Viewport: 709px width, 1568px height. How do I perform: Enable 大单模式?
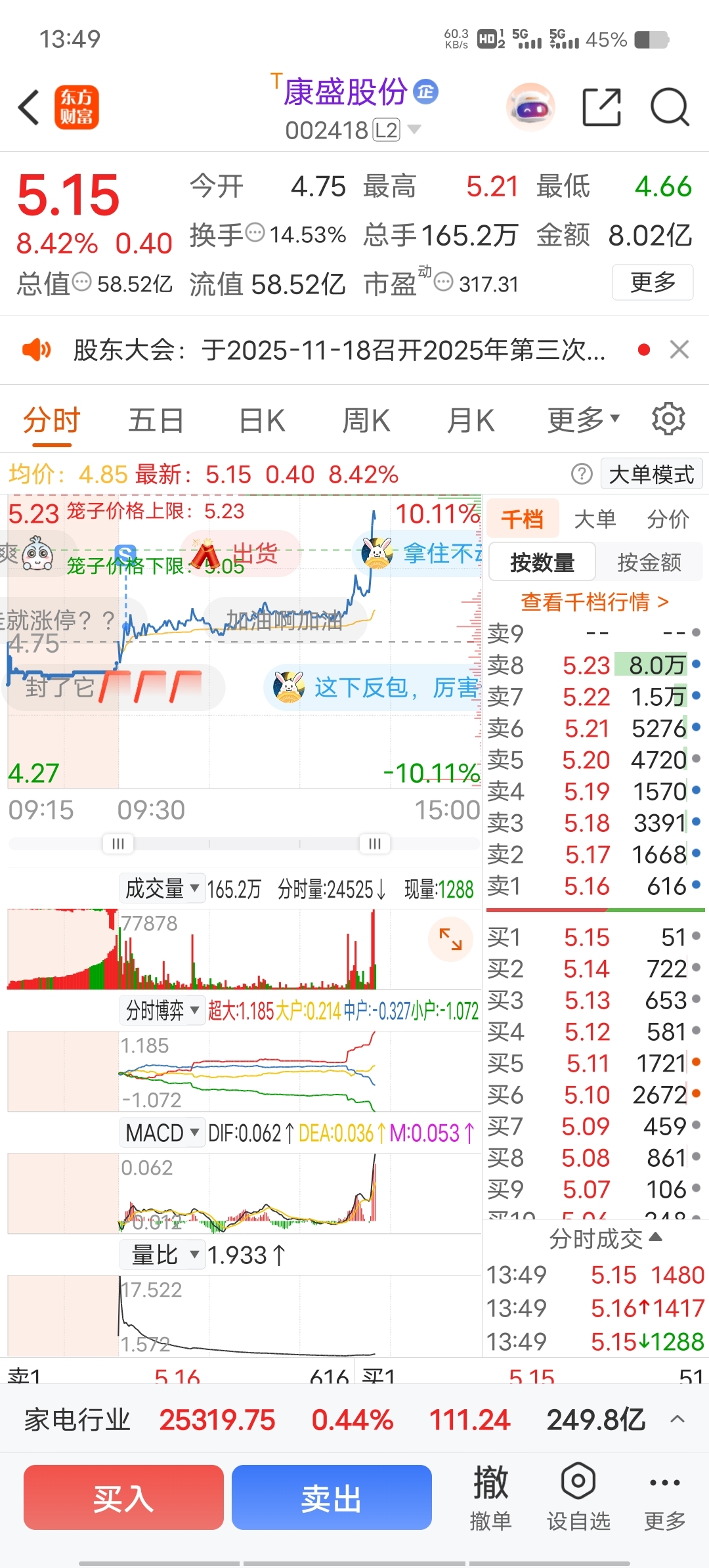[x=651, y=474]
